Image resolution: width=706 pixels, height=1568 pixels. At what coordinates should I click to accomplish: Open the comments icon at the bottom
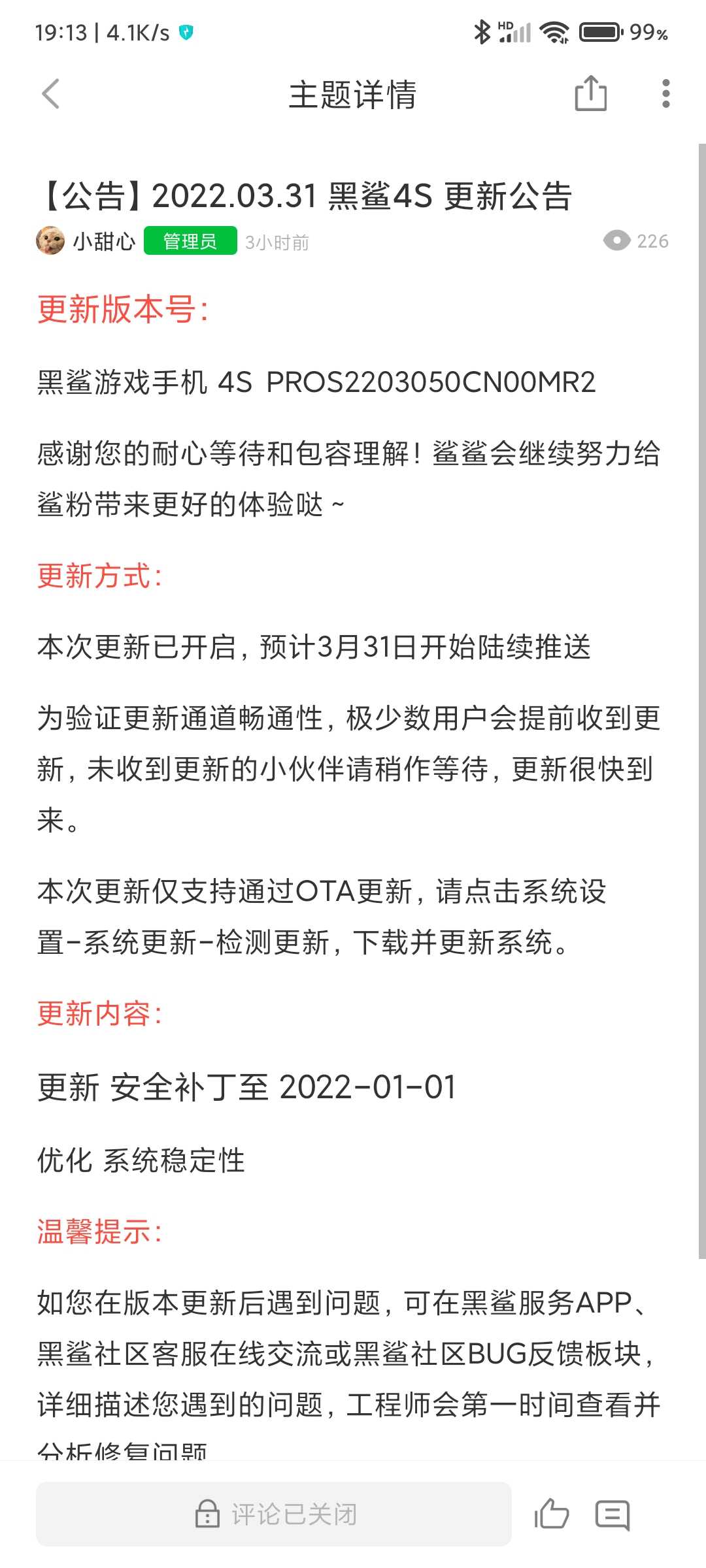click(x=613, y=1514)
